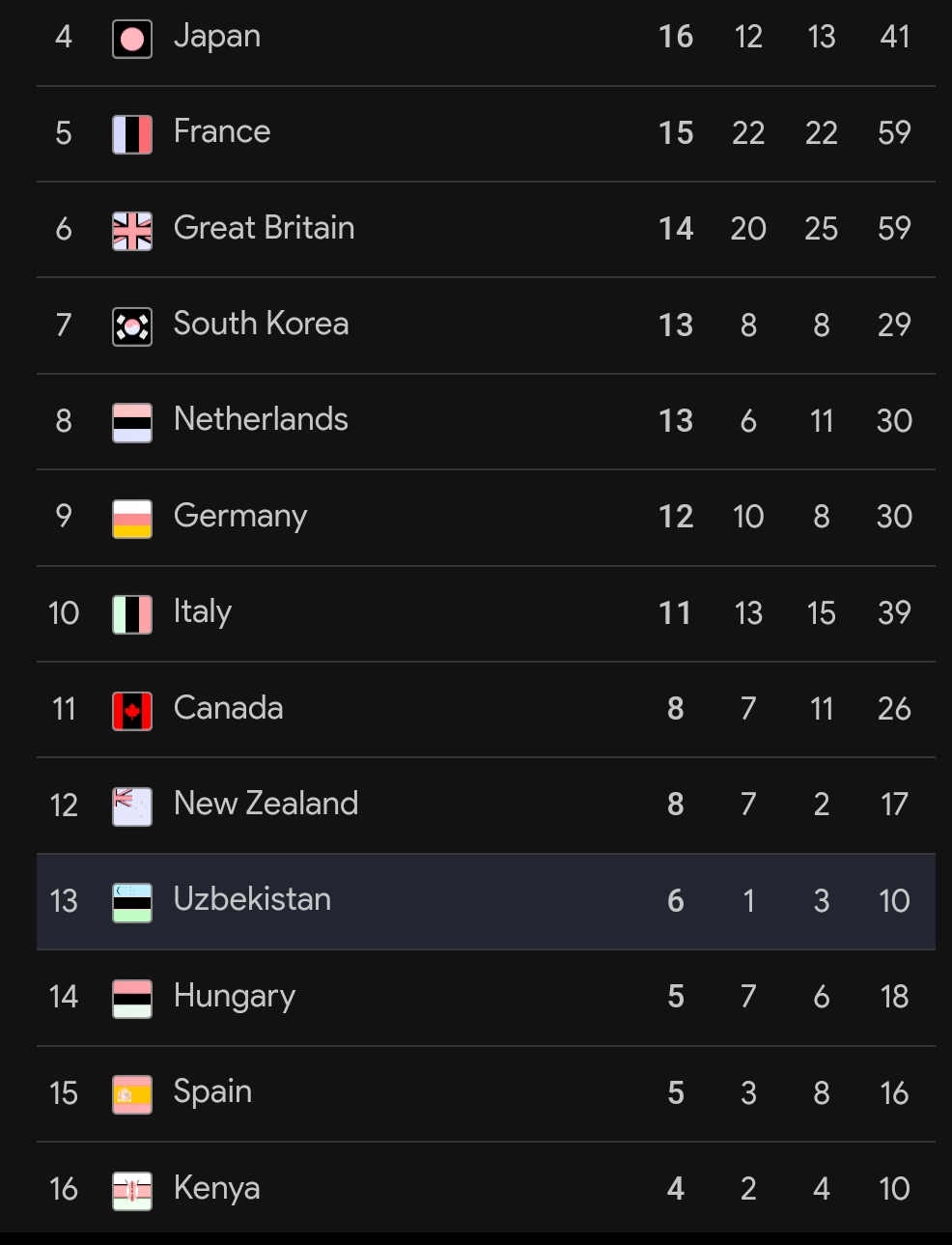
Task: Open Italy's row in the table
Action: tap(203, 612)
